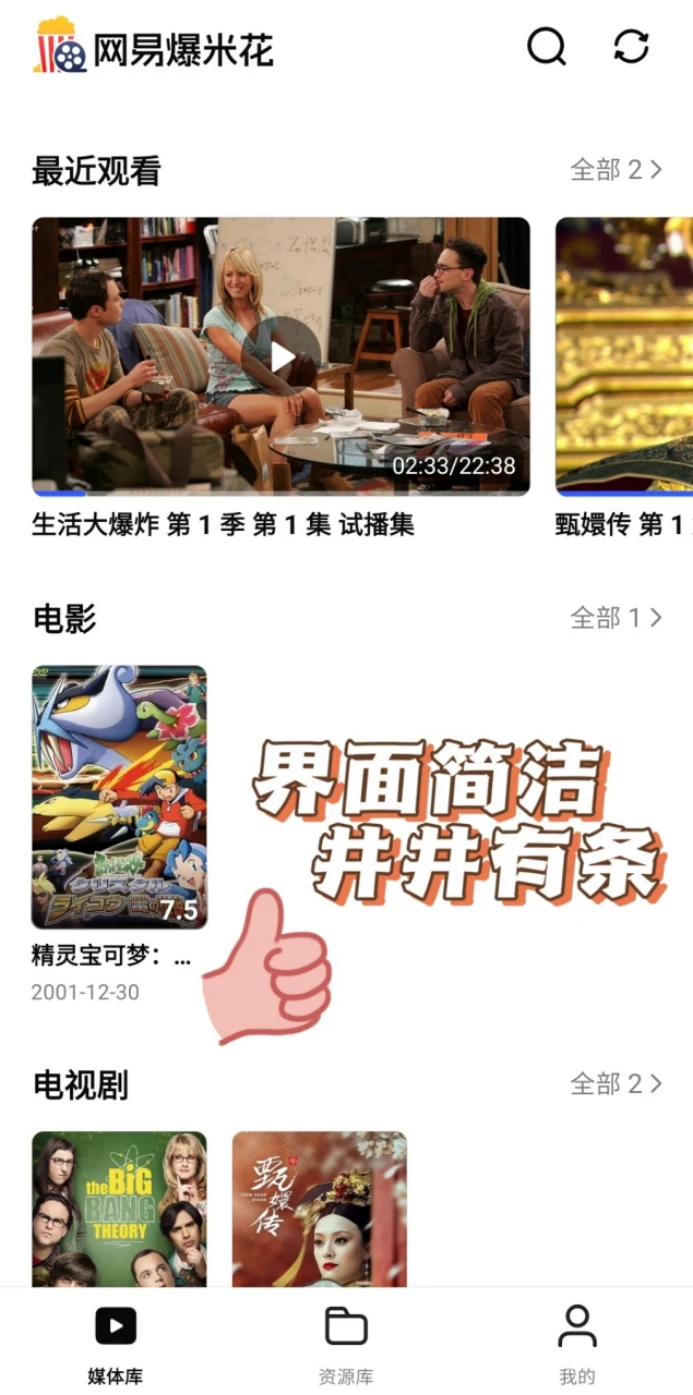Resume 生活大爆炸 第1季 第1集 video
Viewport: 693px width, 1395px height.
coord(281,356)
